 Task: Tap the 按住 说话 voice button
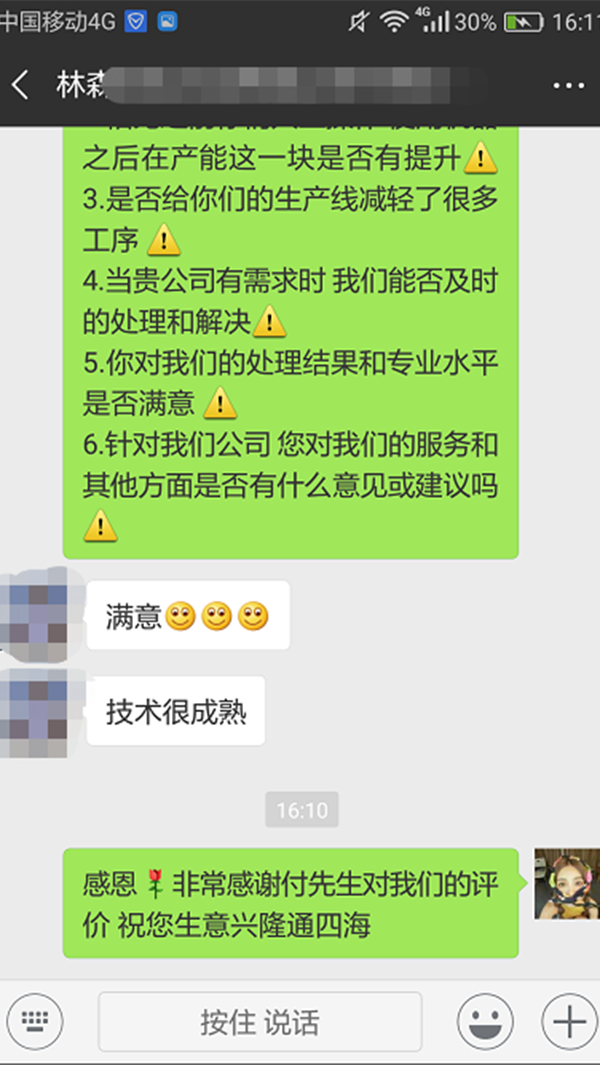pyautogui.click(x=260, y=1022)
